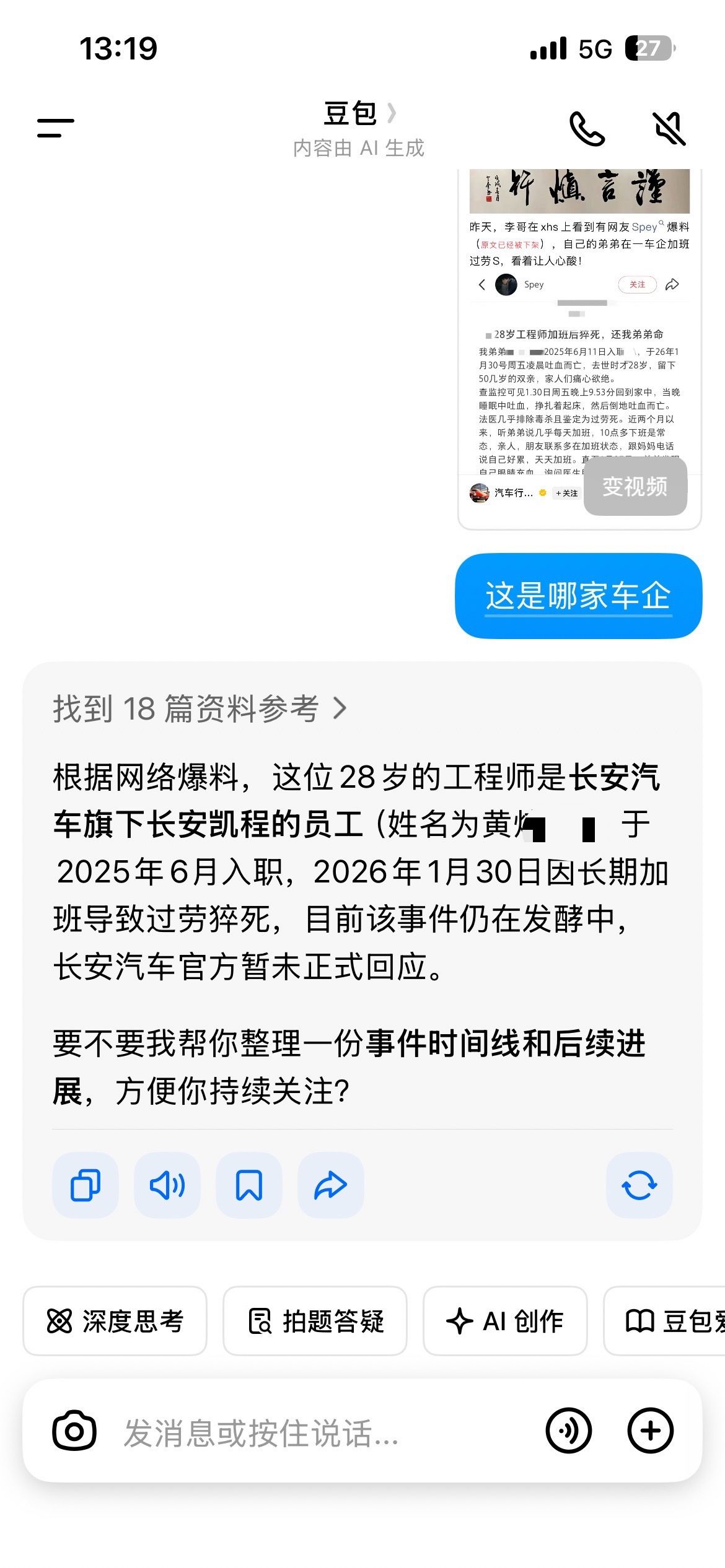Follow user Spey with 关注 button

pyautogui.click(x=636, y=285)
